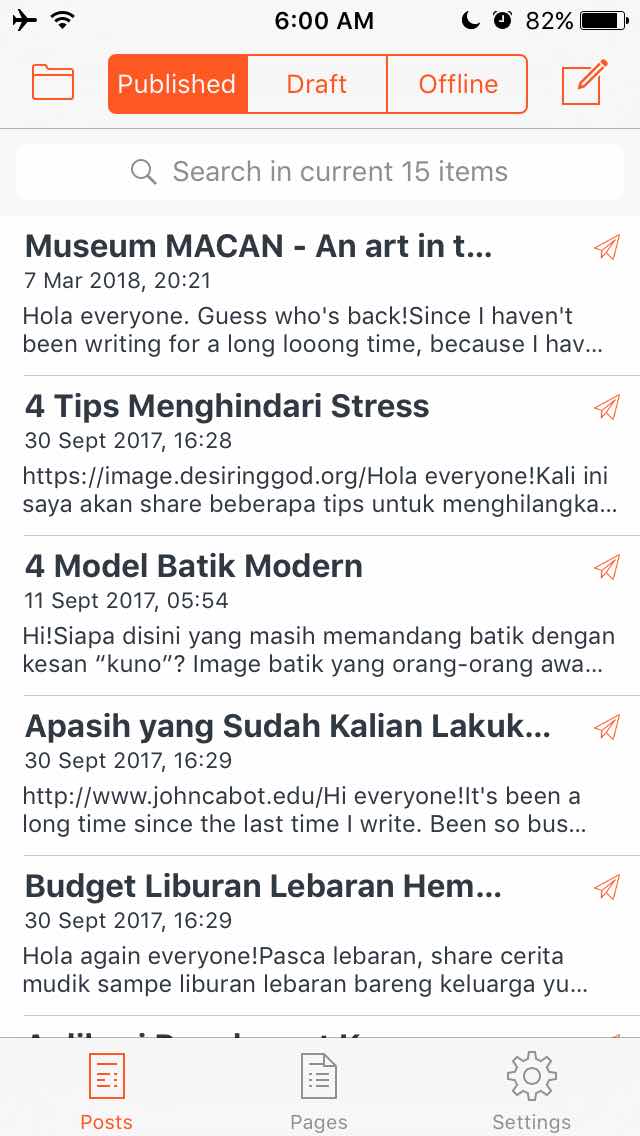Tap the paper plane icon on 4 Model Batik Modern
The image size is (640, 1136).
tap(606, 567)
